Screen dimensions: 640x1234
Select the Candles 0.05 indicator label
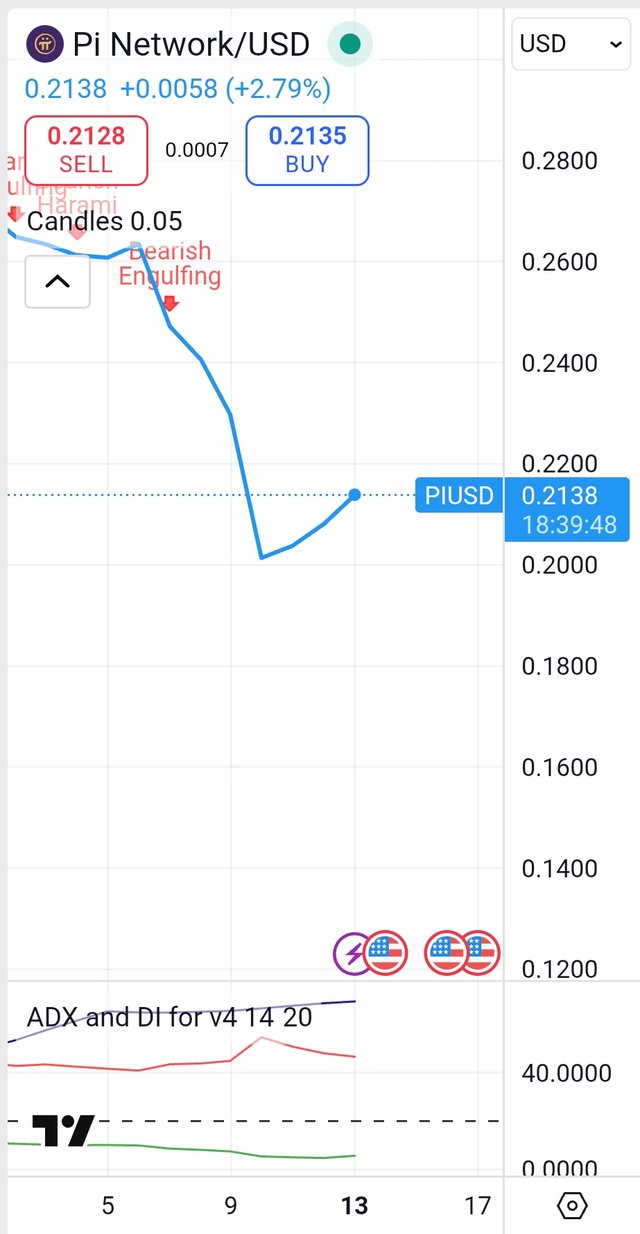[105, 221]
